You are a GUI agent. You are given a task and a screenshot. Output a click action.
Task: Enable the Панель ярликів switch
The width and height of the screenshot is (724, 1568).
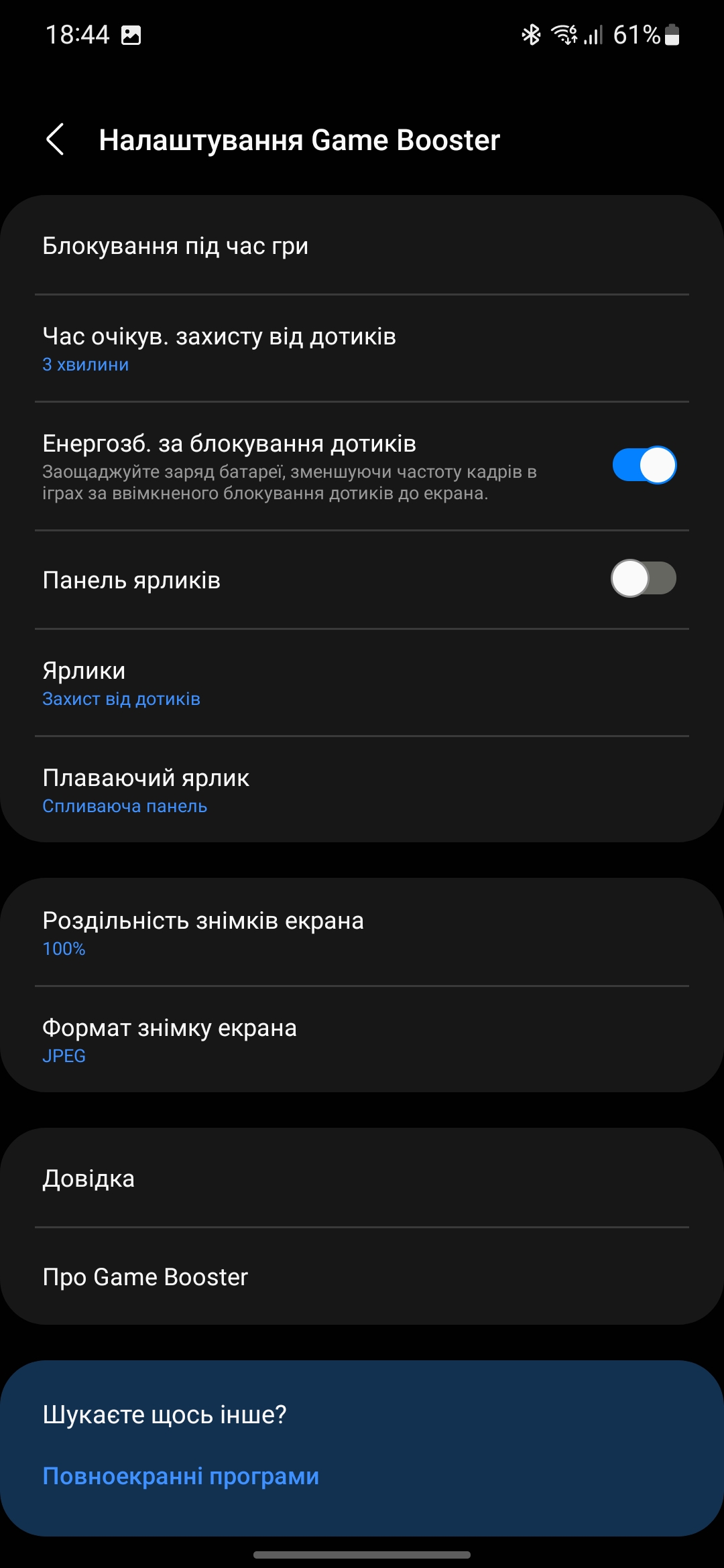pyautogui.click(x=644, y=579)
